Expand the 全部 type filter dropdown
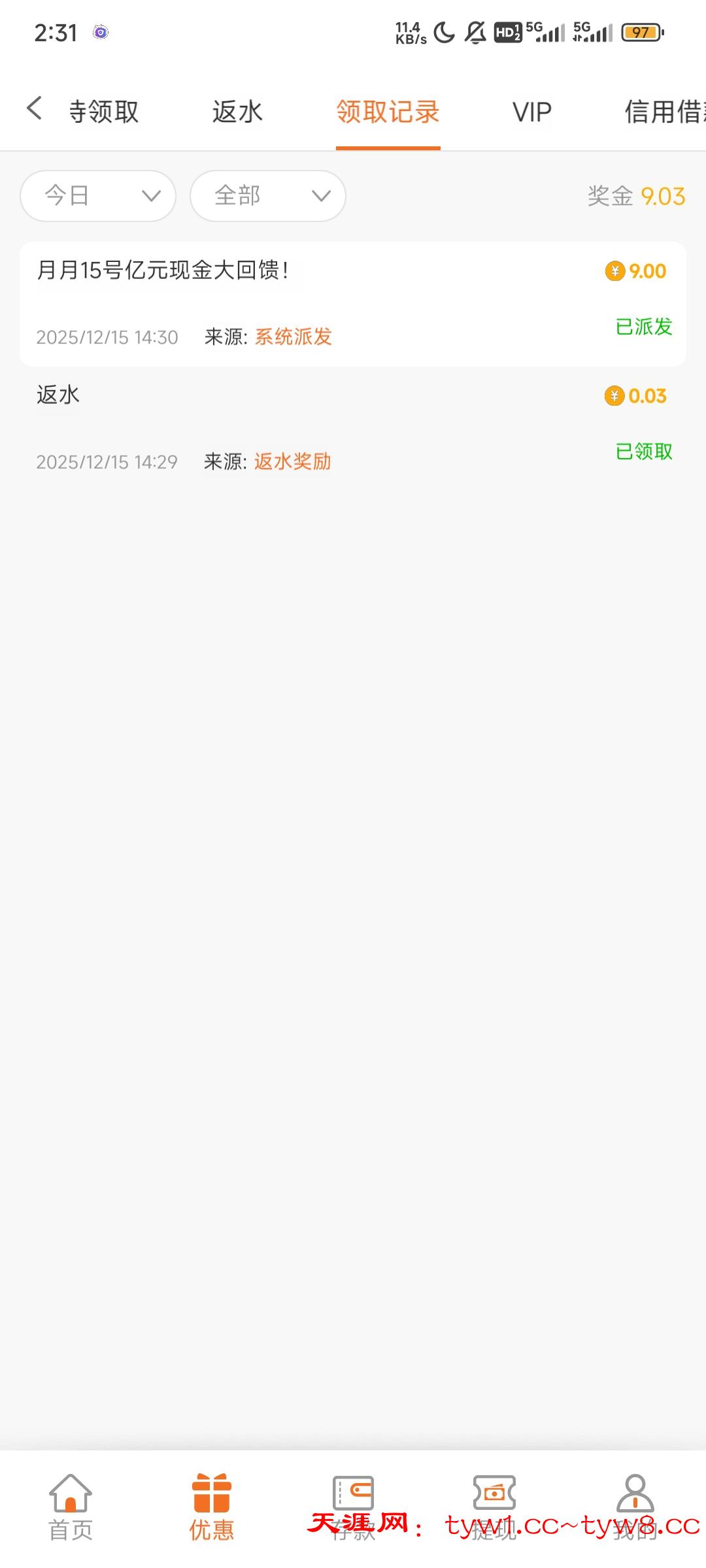Screen dimensions: 706x1568 [267, 196]
